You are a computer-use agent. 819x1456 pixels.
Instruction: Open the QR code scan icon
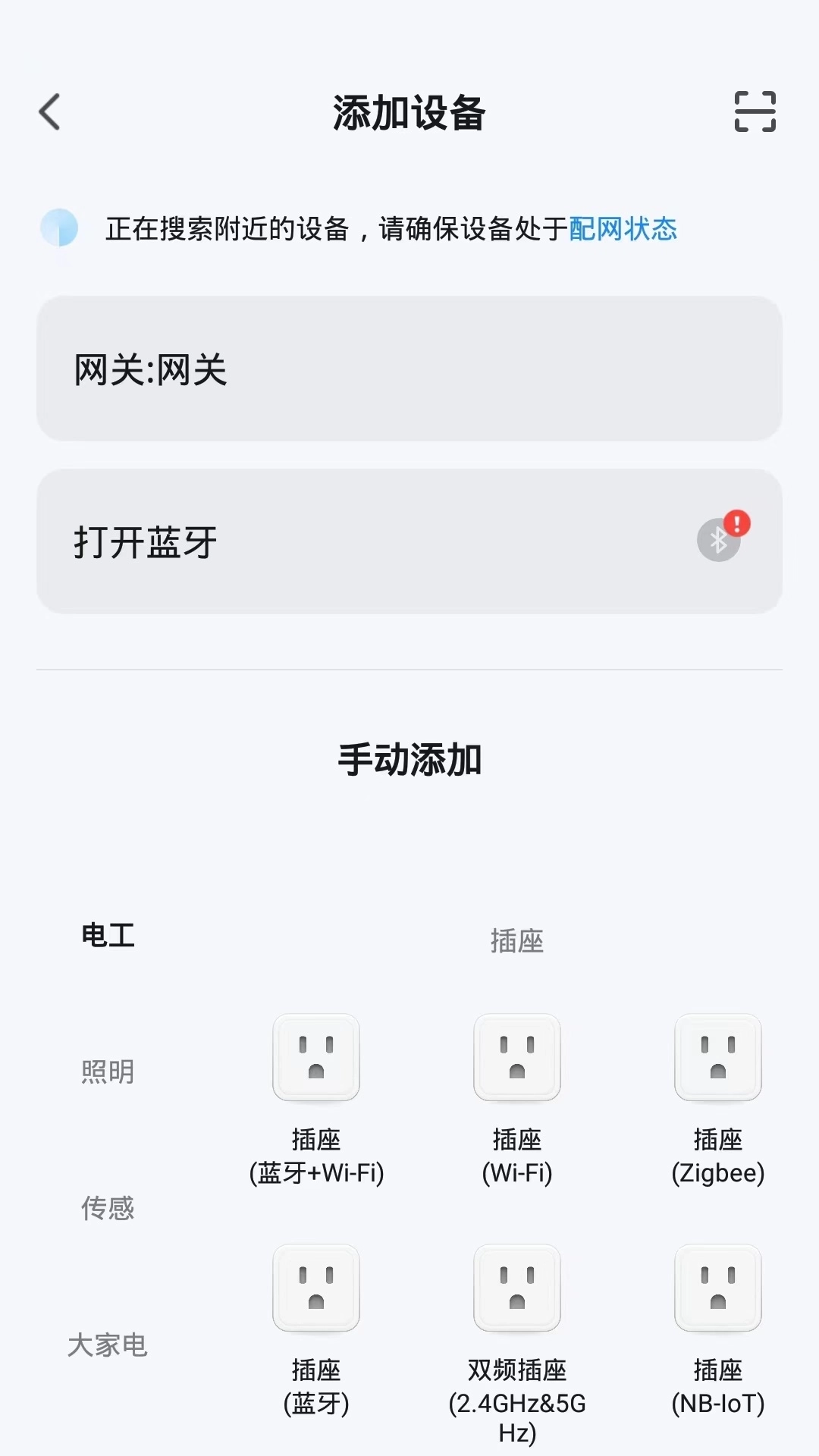click(753, 111)
